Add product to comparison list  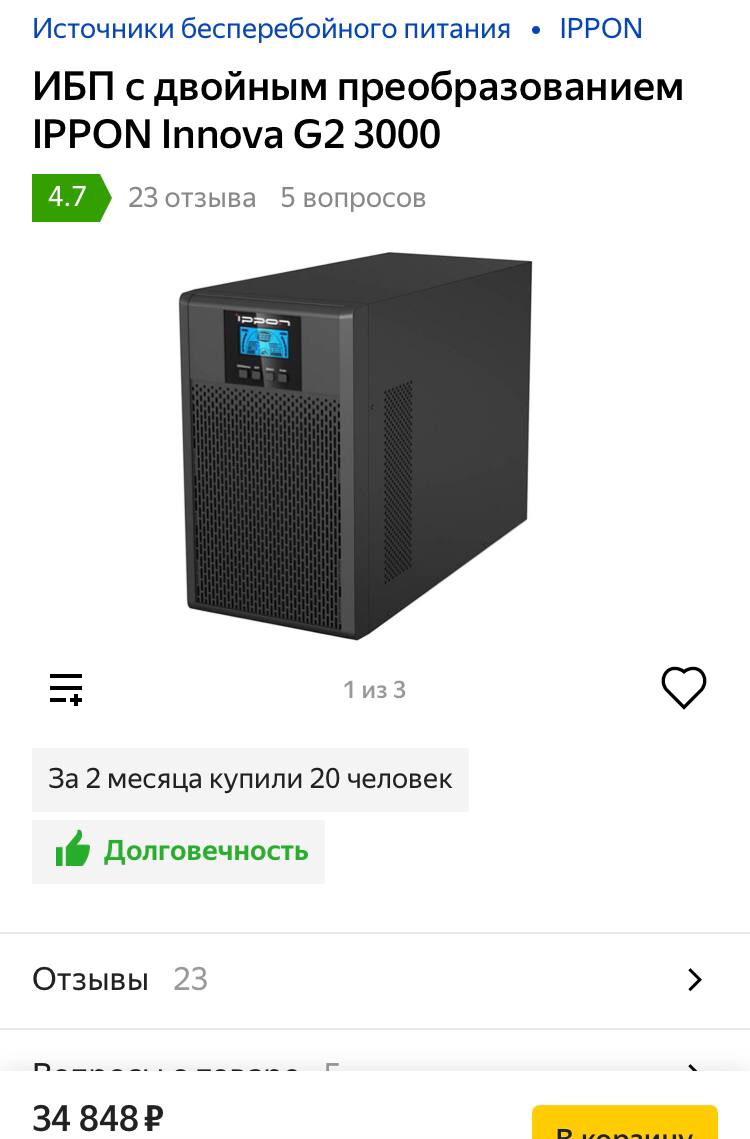coord(66,689)
